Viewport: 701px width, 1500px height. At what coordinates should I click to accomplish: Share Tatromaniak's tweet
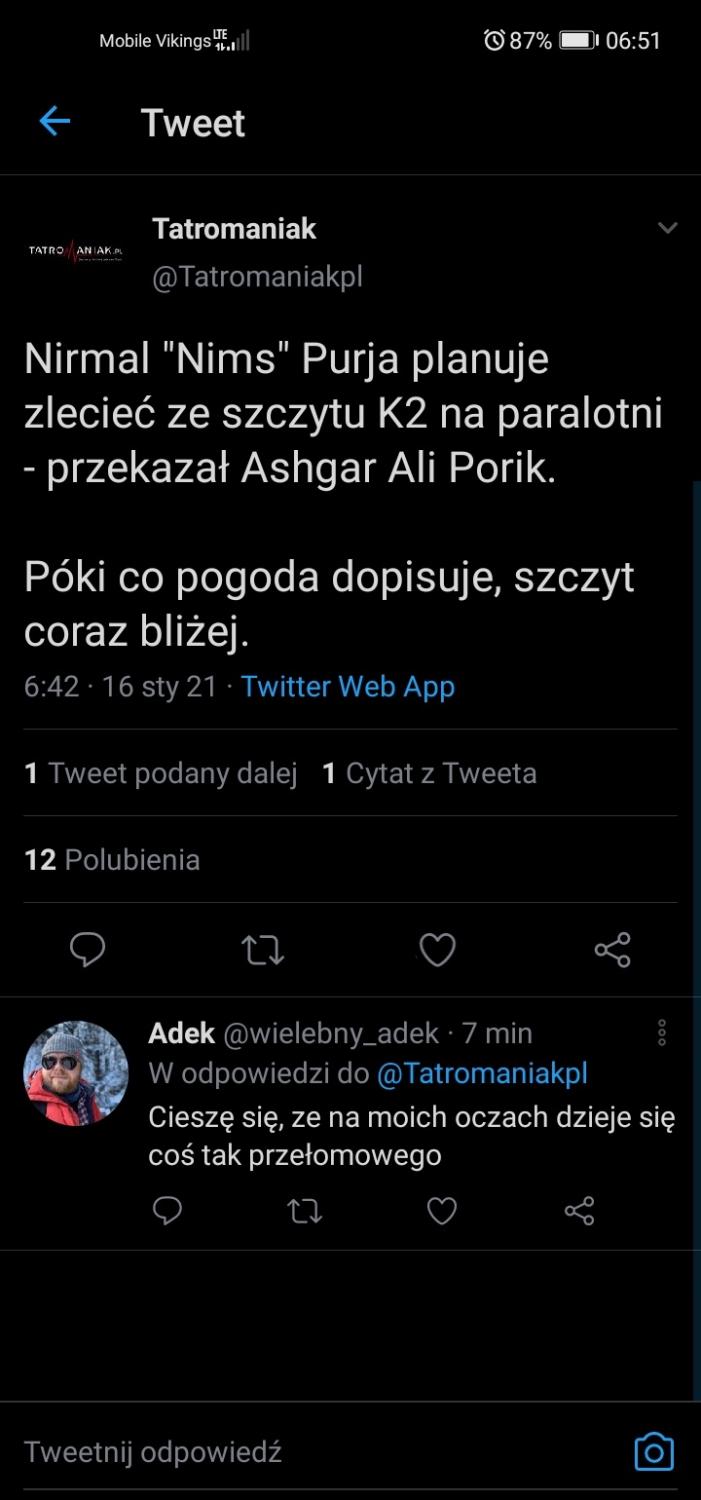click(x=612, y=949)
